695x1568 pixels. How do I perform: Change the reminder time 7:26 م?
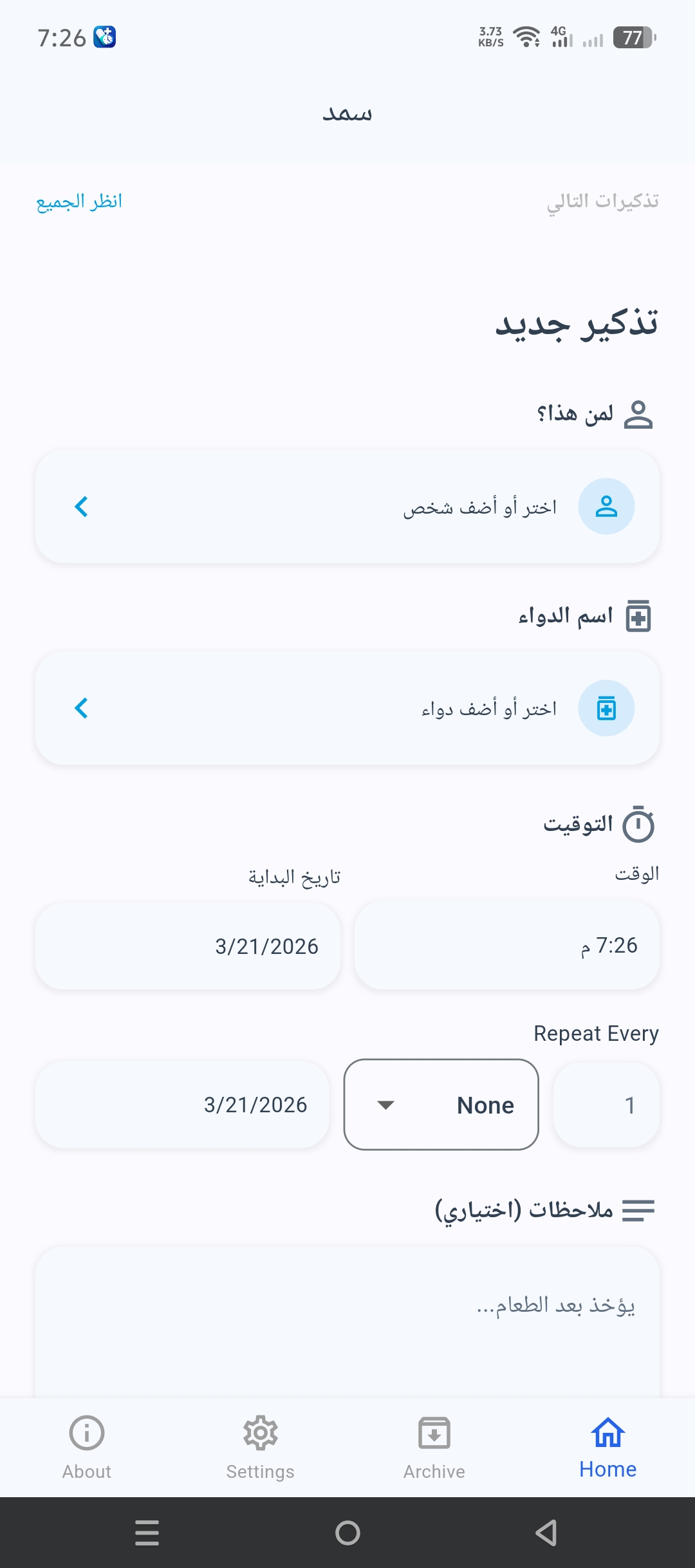tap(507, 945)
